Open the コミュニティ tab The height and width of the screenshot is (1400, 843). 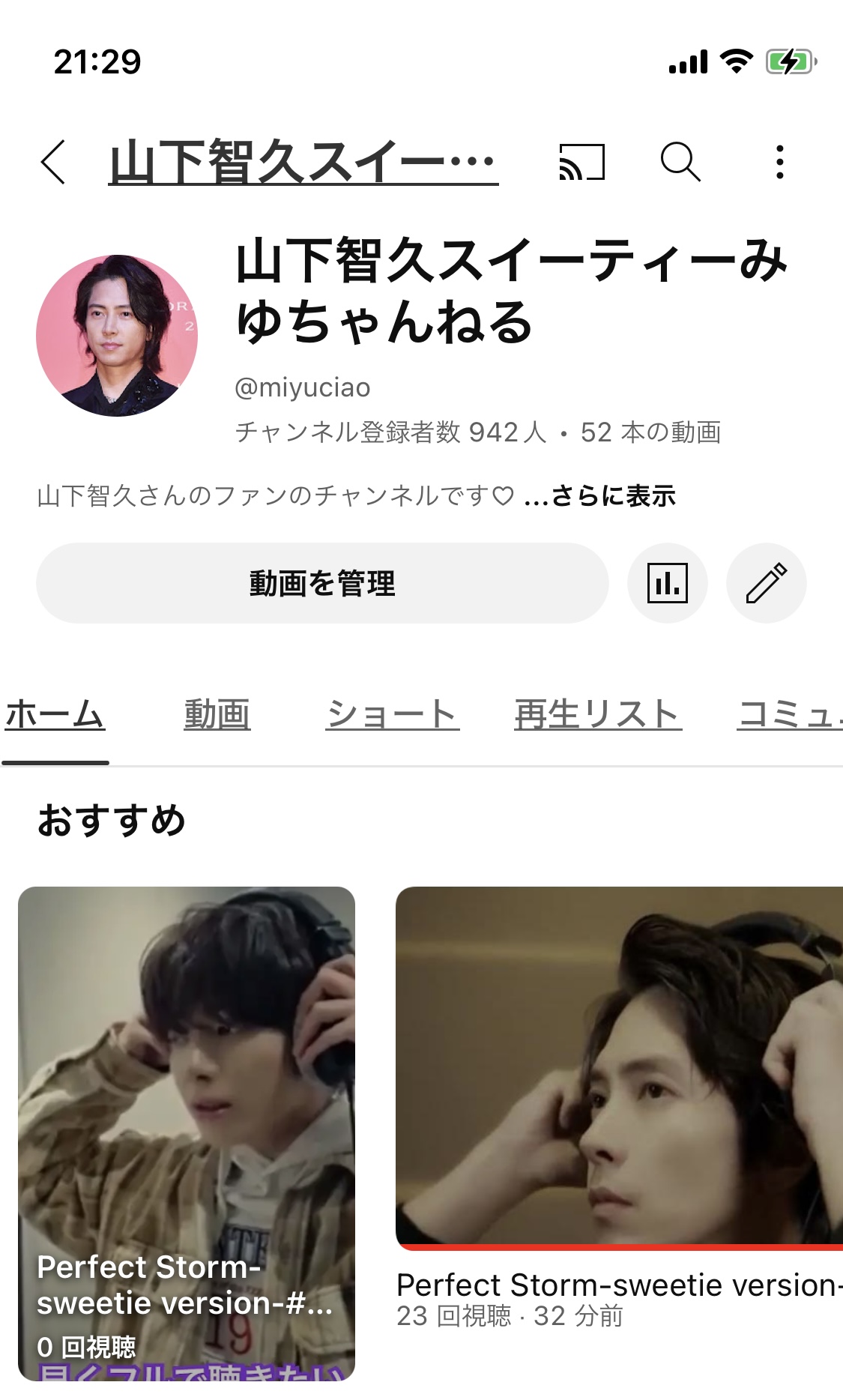click(790, 713)
